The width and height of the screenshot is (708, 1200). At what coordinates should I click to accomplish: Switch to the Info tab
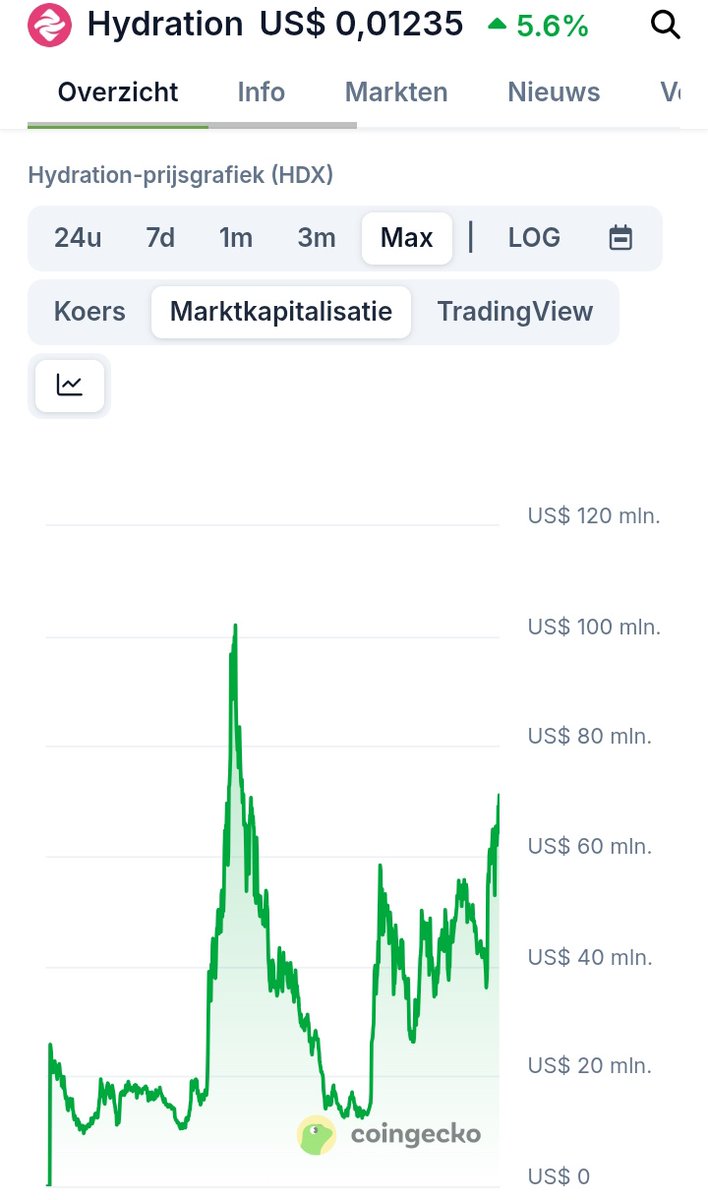pyautogui.click(x=261, y=92)
